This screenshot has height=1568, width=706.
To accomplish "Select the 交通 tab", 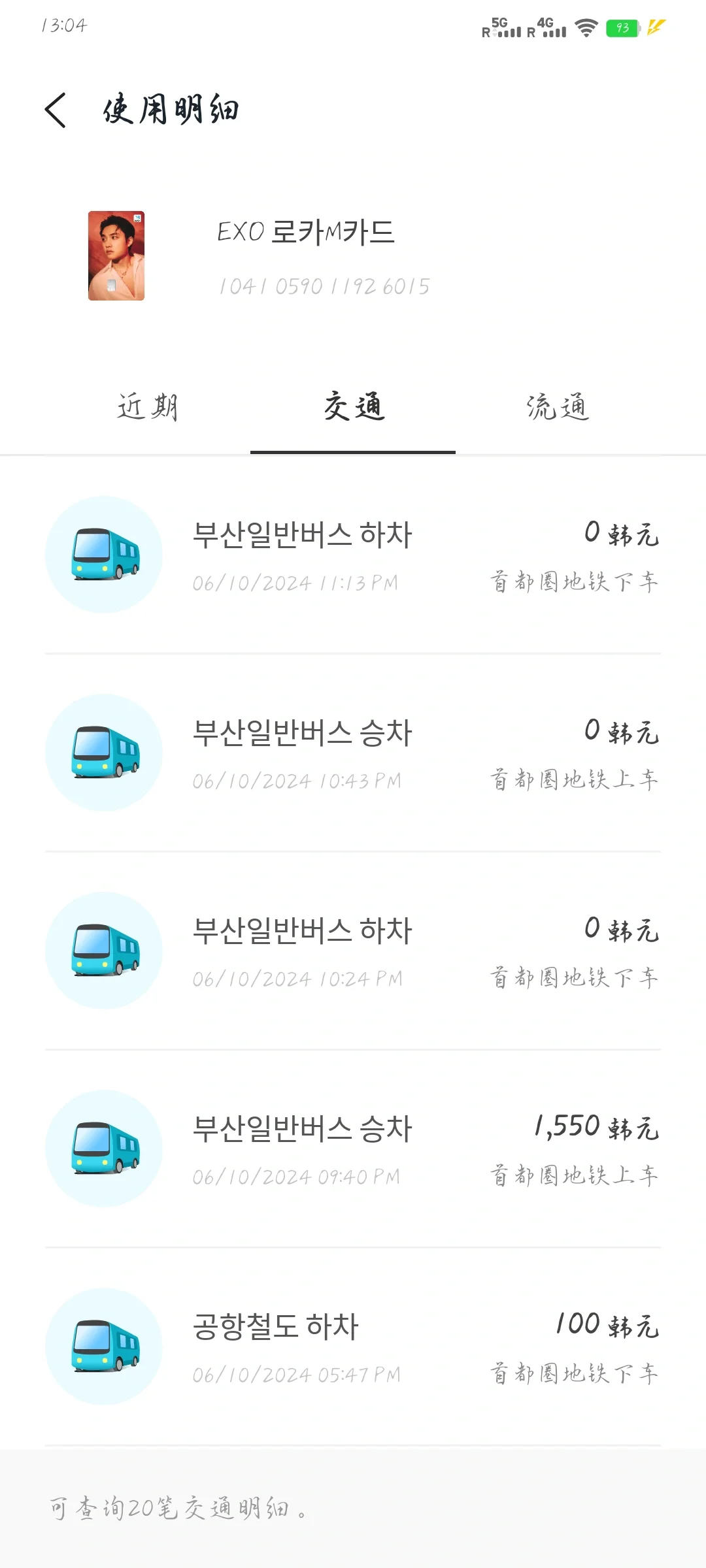I will [x=353, y=407].
